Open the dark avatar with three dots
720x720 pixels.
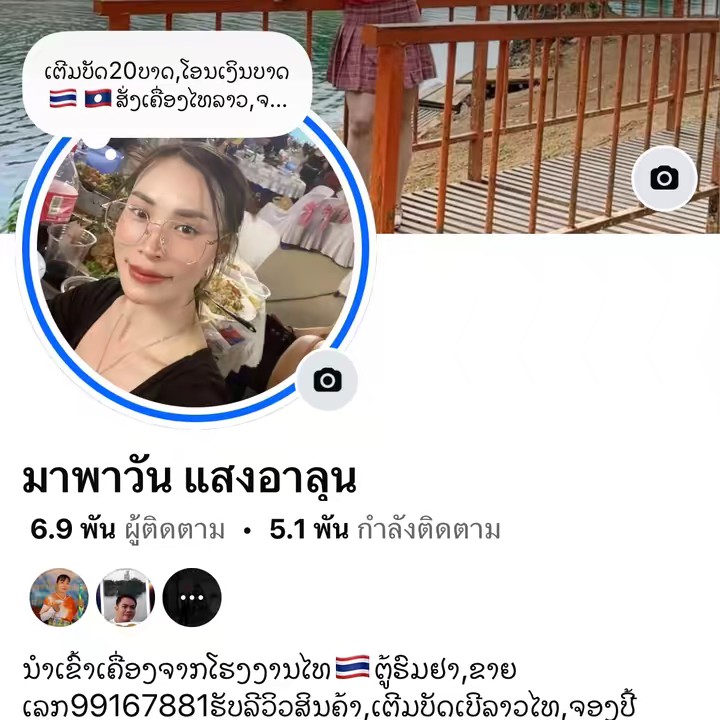coord(192,597)
